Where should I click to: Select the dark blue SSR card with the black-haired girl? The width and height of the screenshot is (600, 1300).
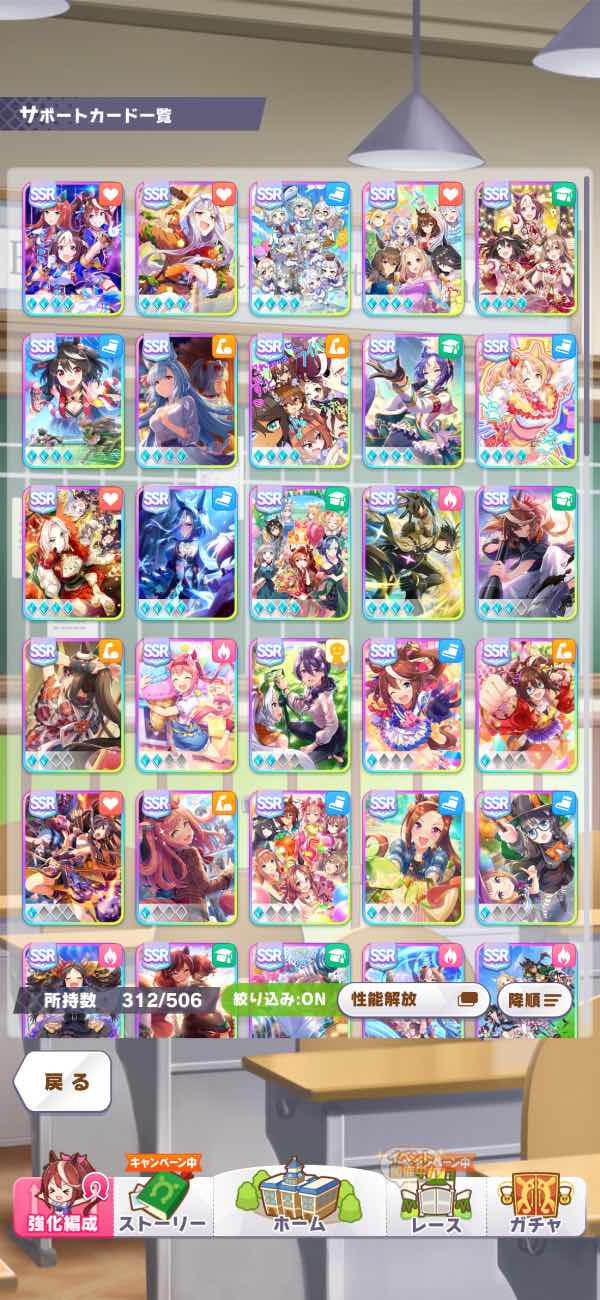[186, 553]
